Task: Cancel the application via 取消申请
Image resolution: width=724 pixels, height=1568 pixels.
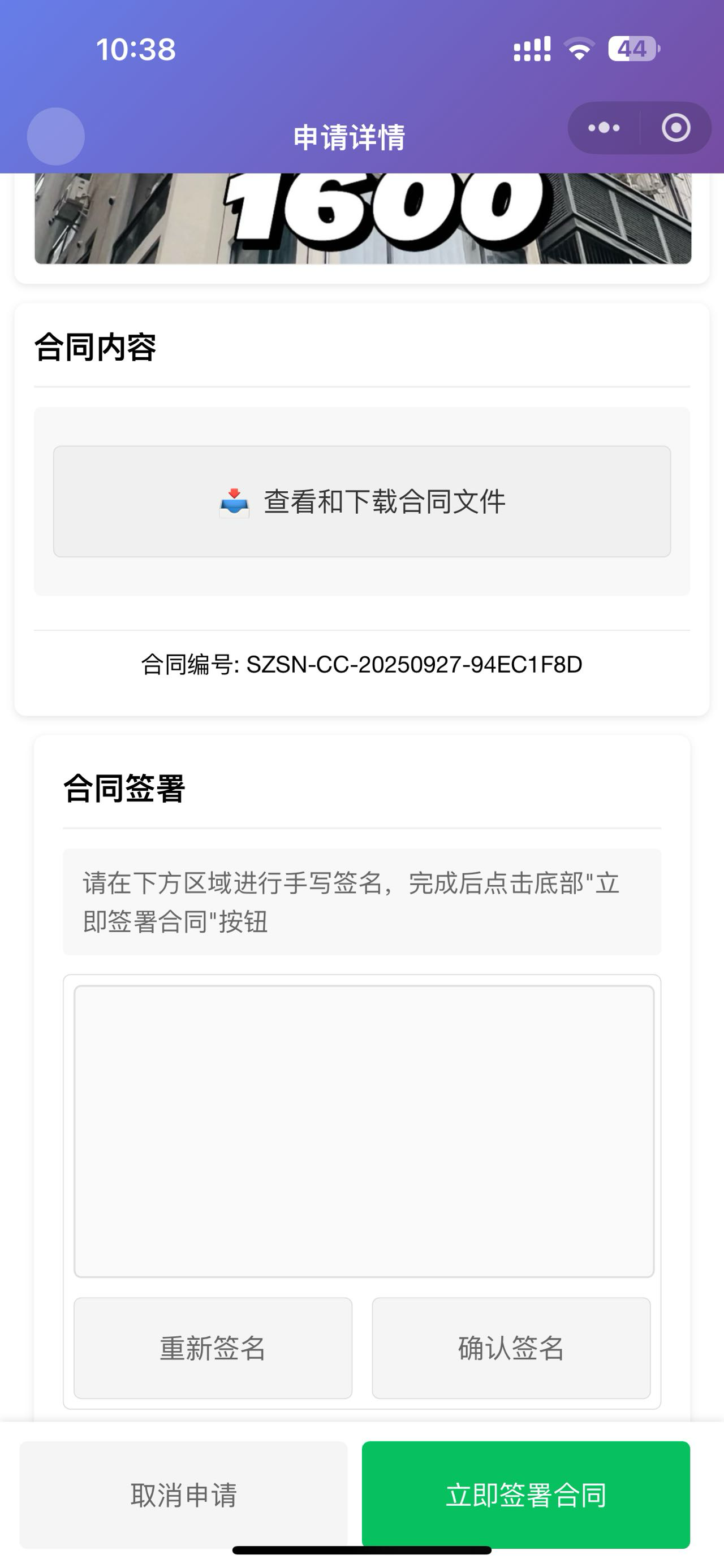Action: (183, 1494)
